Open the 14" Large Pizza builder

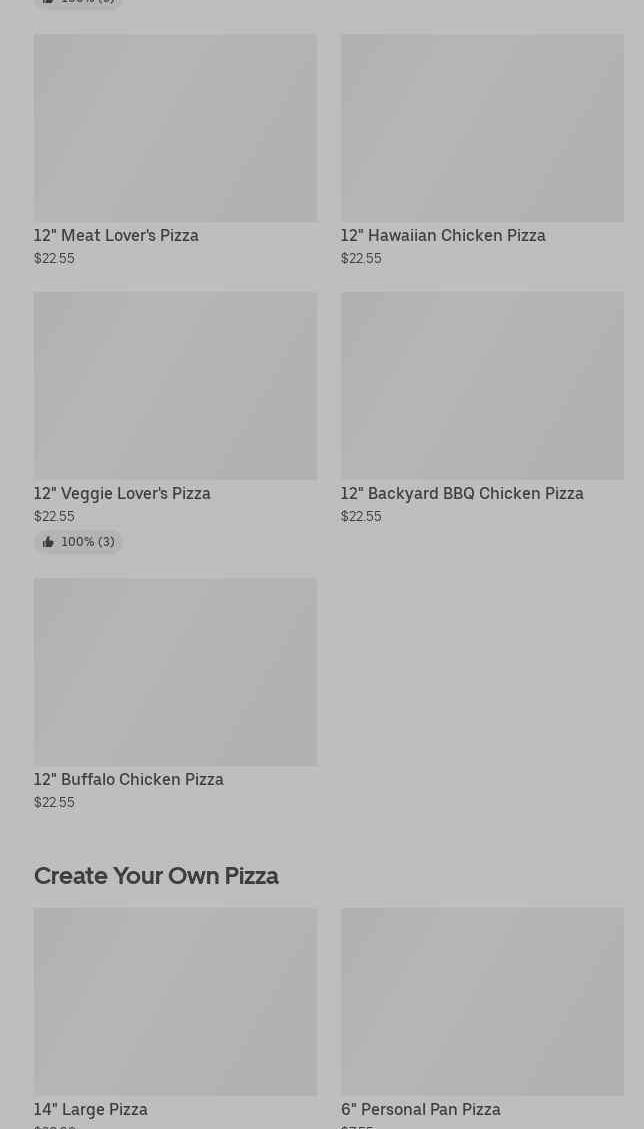(x=175, y=1018)
